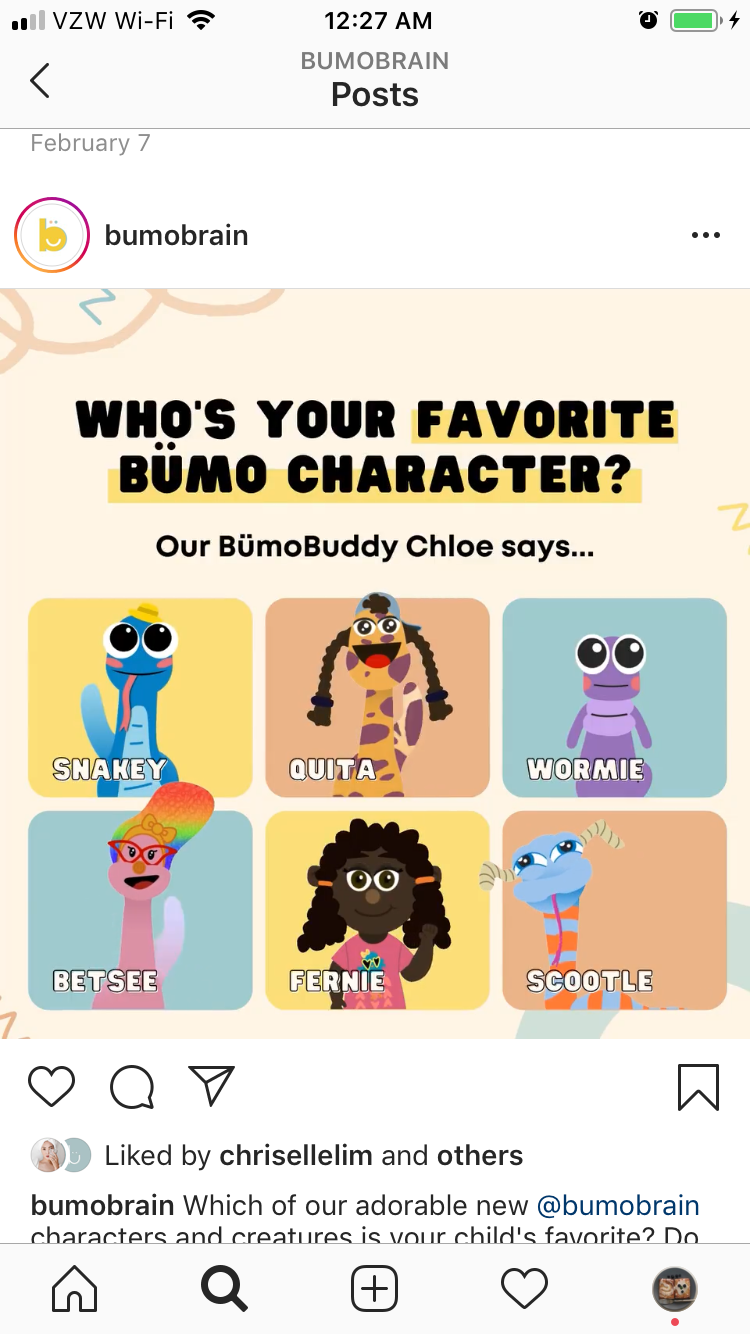This screenshot has width=750, height=1334.
Task: Open the @bumobrain mention in caption
Action: 618,1205
